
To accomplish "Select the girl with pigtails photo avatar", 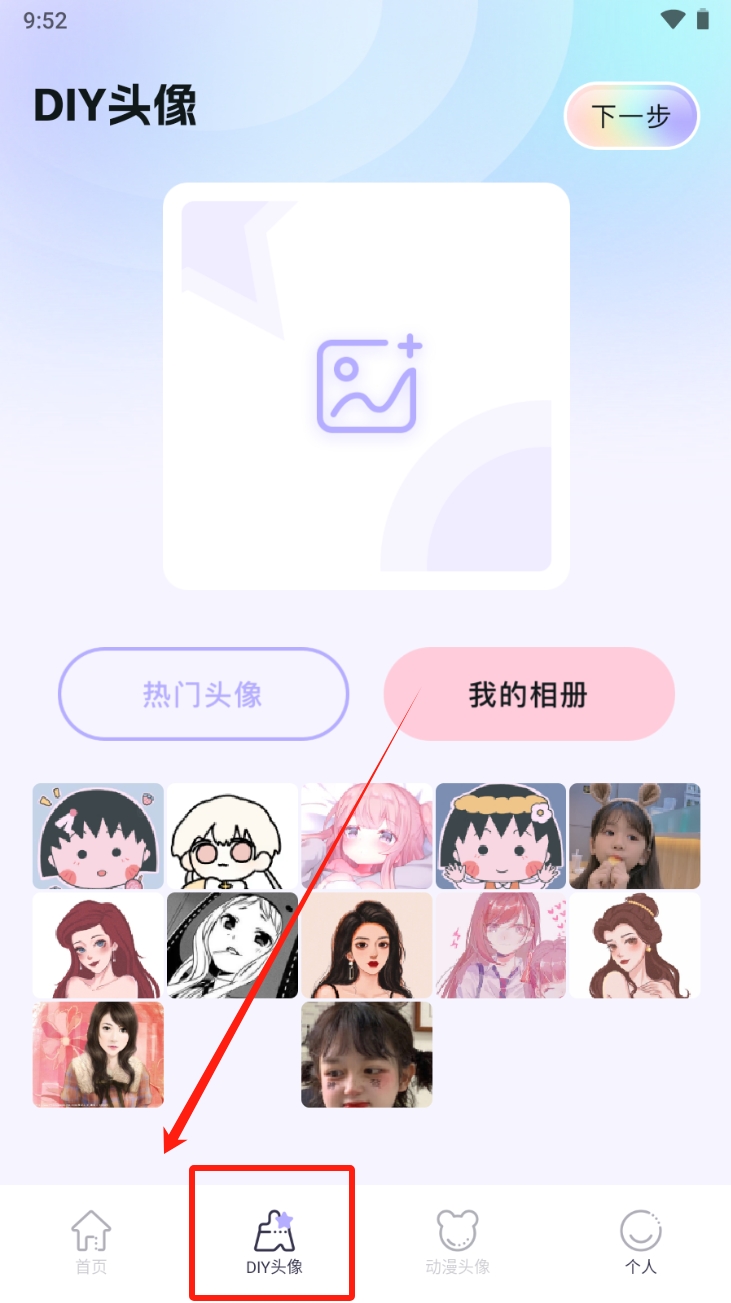I will tap(366, 1054).
